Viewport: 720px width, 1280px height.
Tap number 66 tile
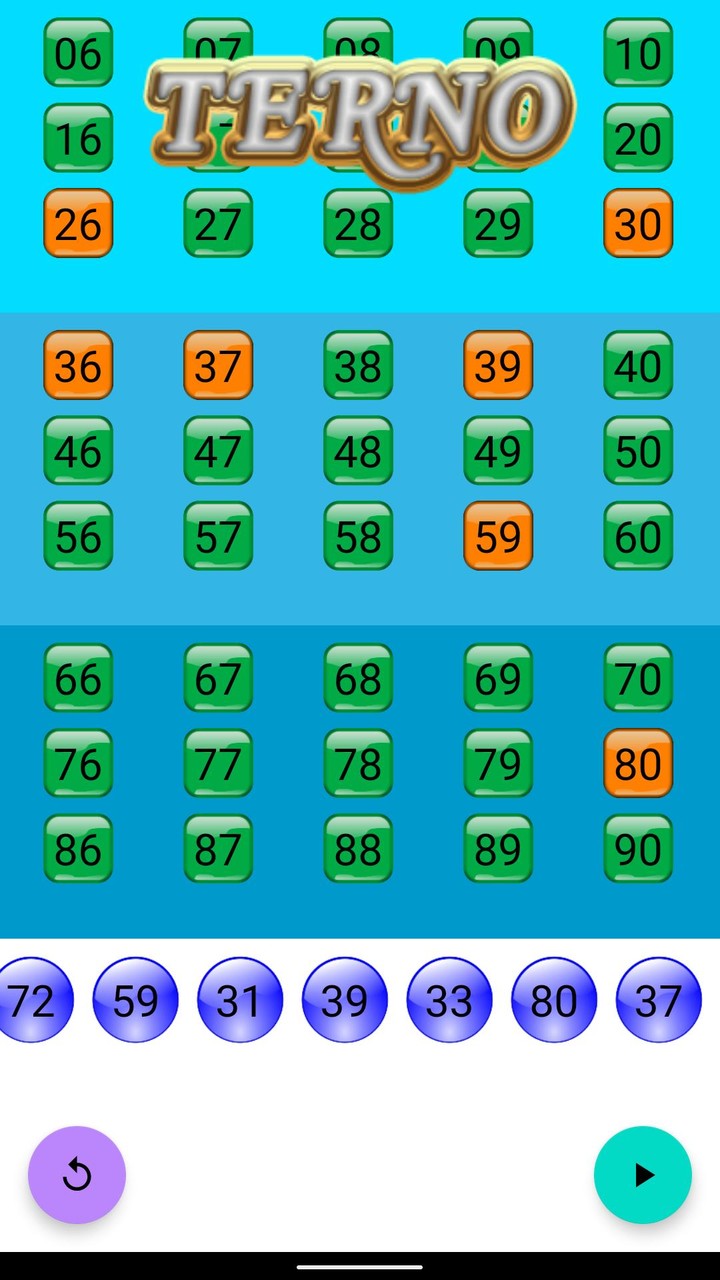[78, 678]
